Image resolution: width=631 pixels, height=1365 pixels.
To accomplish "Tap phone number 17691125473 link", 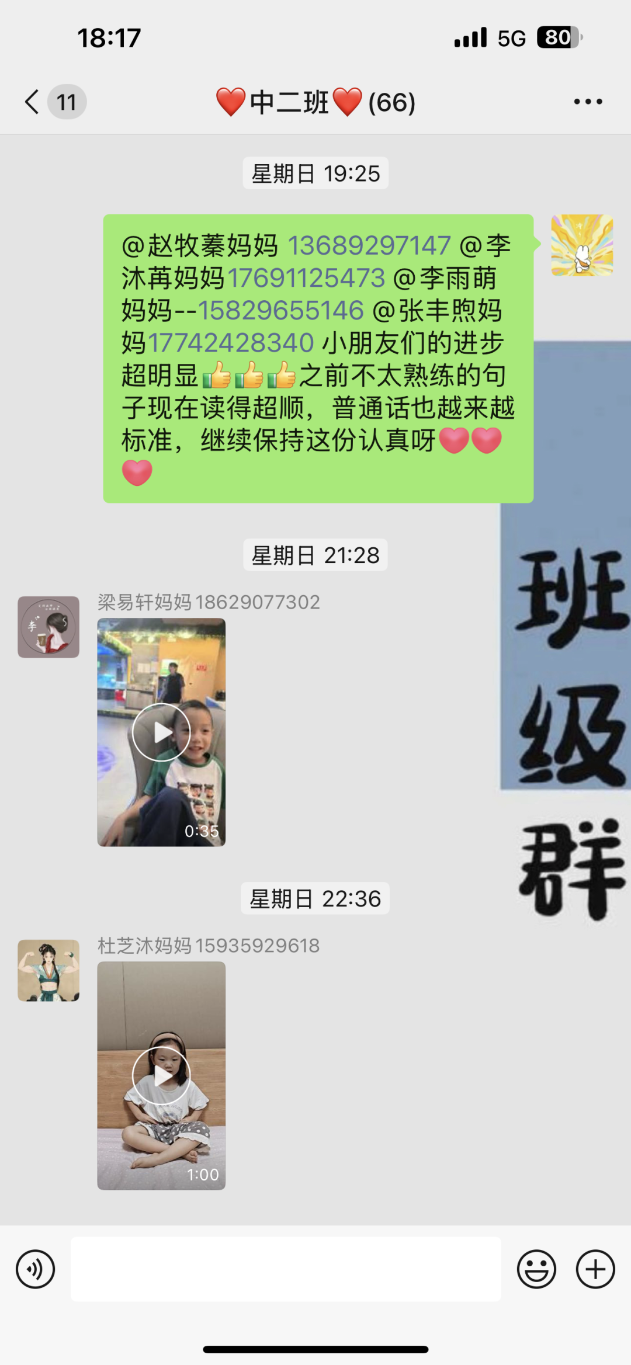I will [x=306, y=278].
